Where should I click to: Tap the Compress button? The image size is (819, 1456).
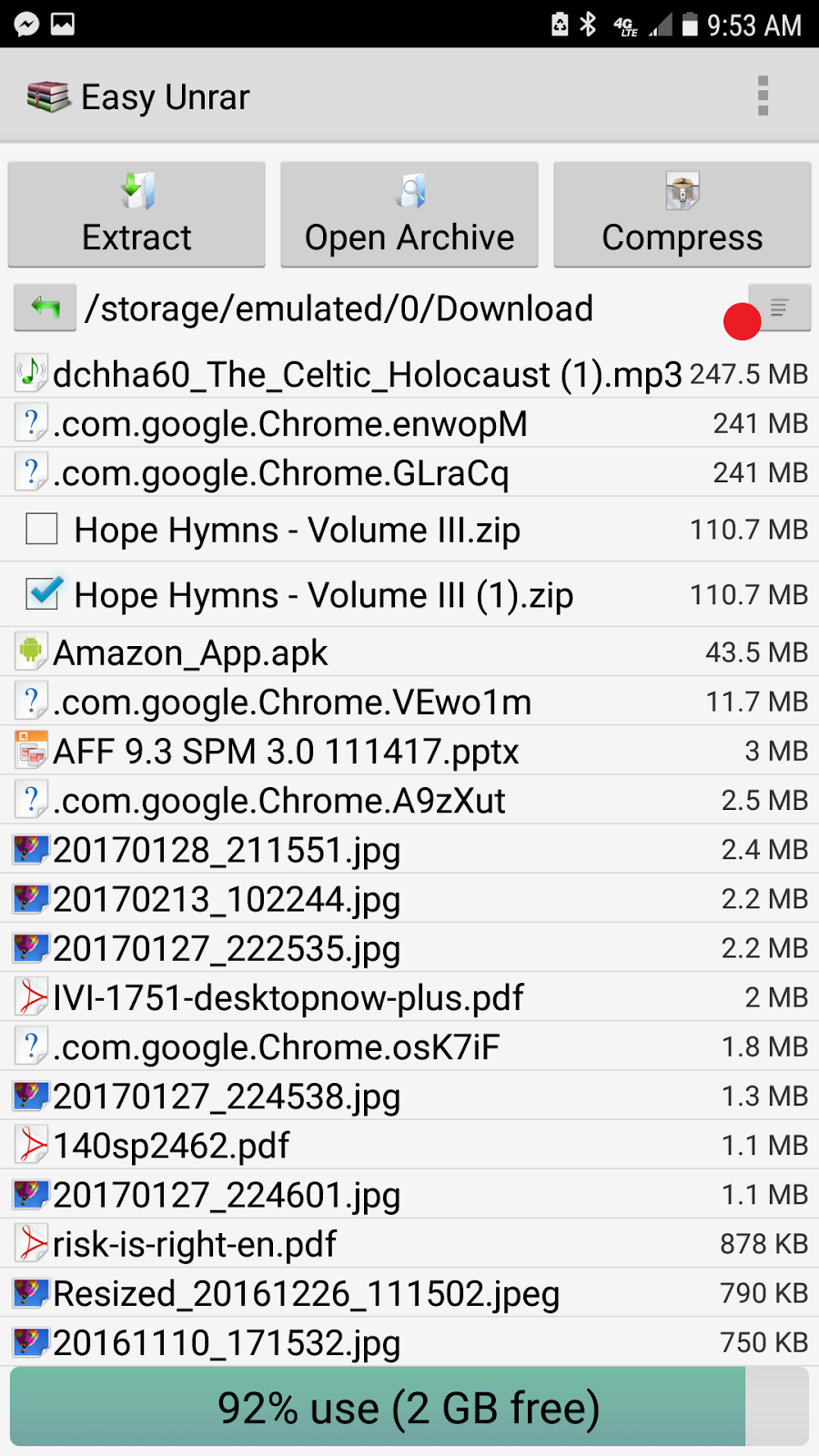[x=682, y=215]
